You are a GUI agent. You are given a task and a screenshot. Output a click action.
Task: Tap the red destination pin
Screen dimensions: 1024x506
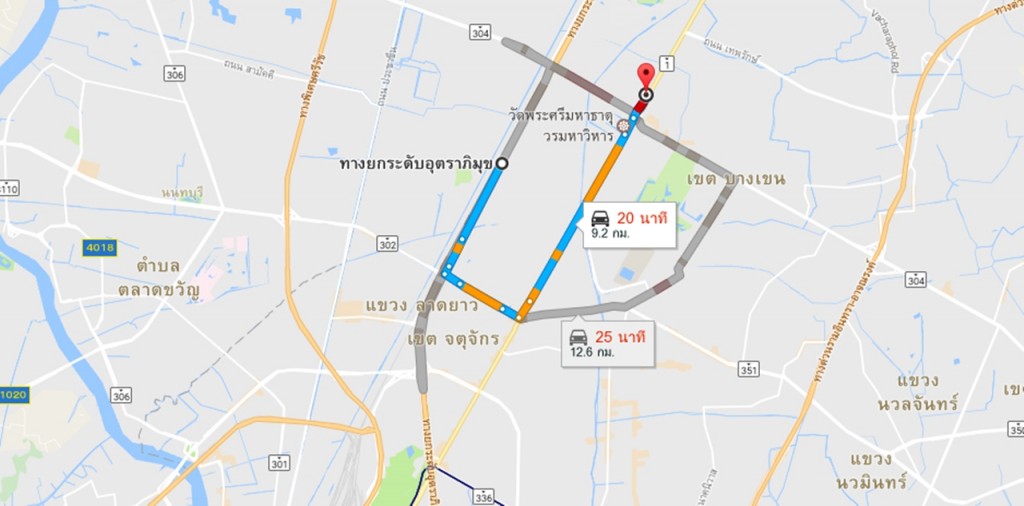click(x=646, y=76)
